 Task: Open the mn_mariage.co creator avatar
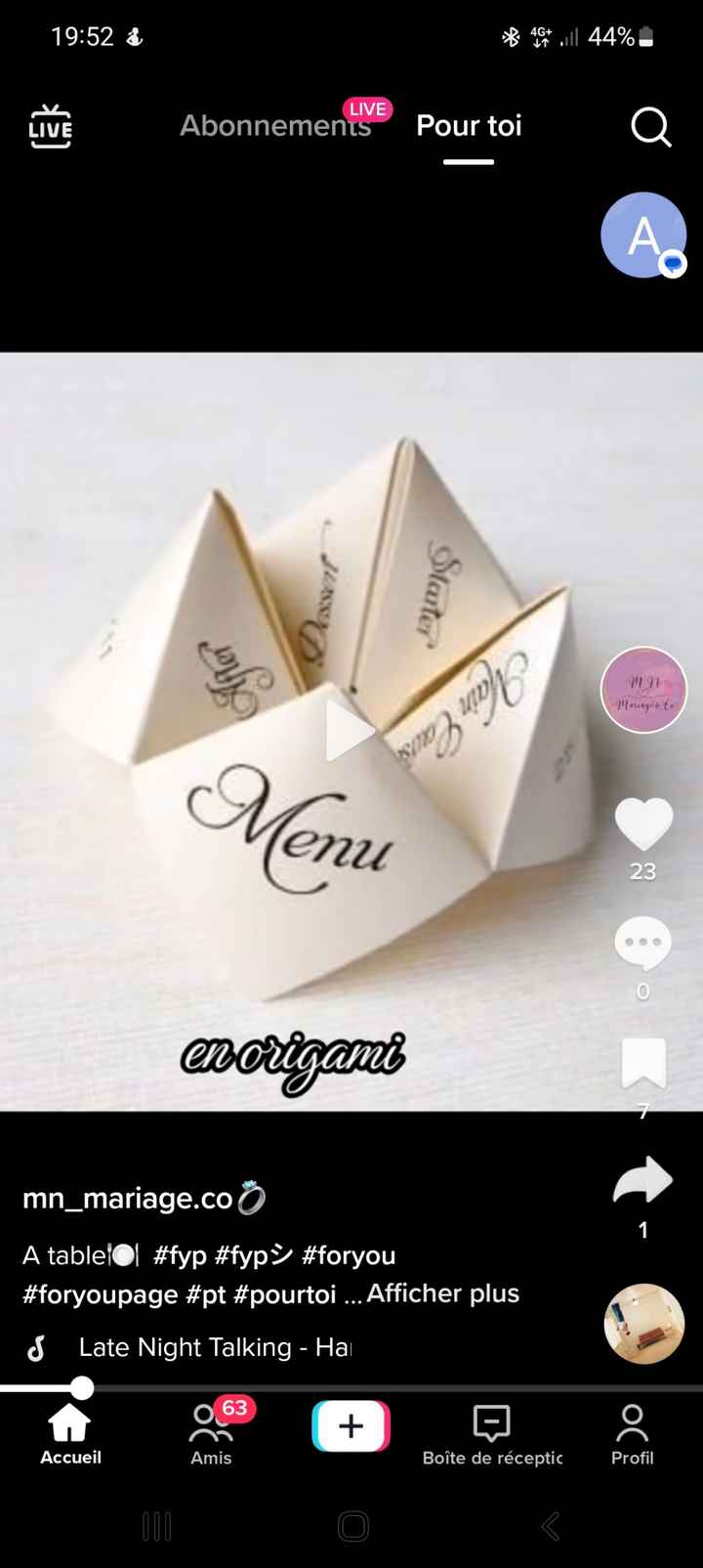[x=643, y=690]
